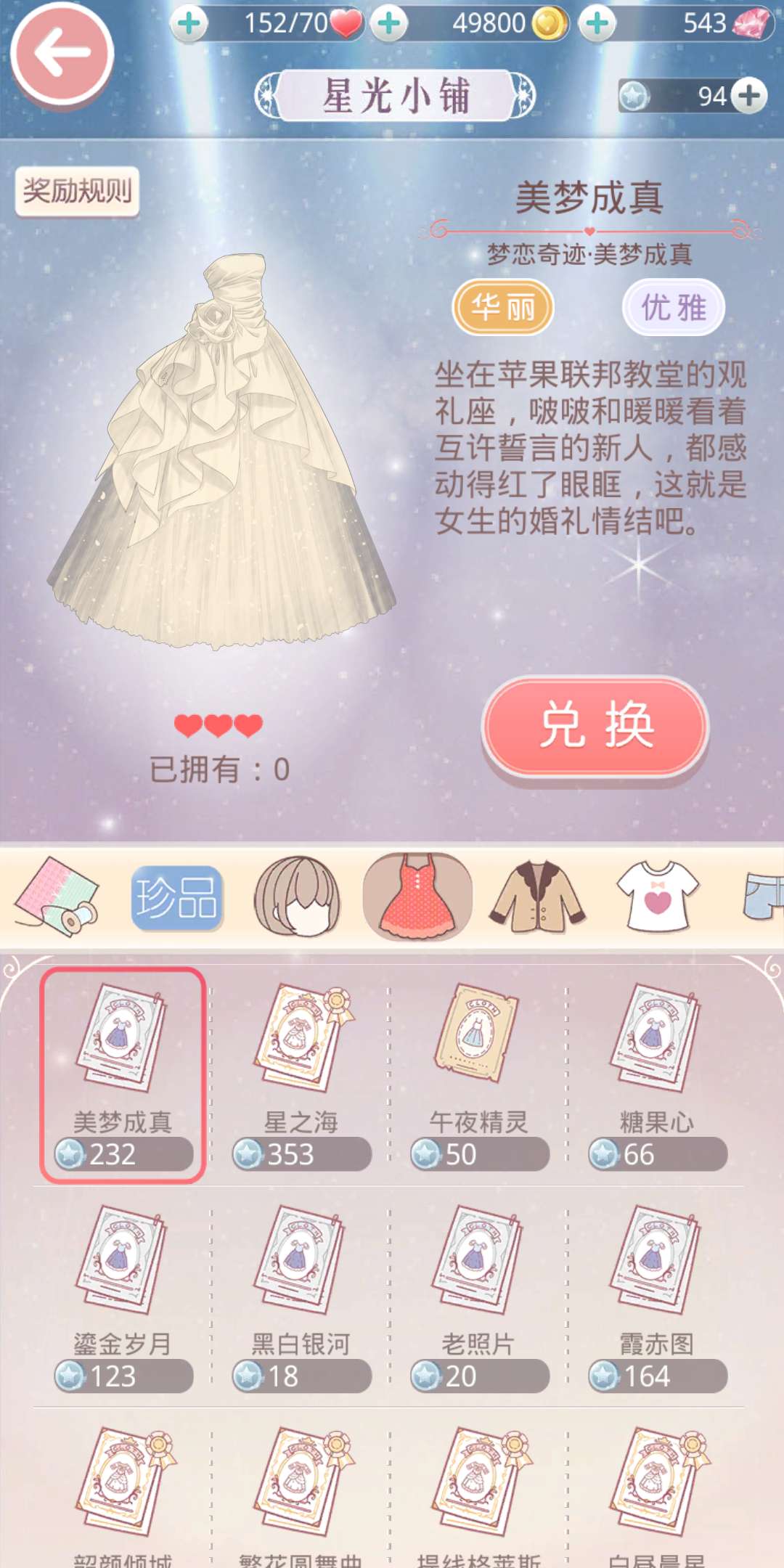The height and width of the screenshot is (1568, 784).
Task: Switch to the 珍品 category
Action: point(176,898)
